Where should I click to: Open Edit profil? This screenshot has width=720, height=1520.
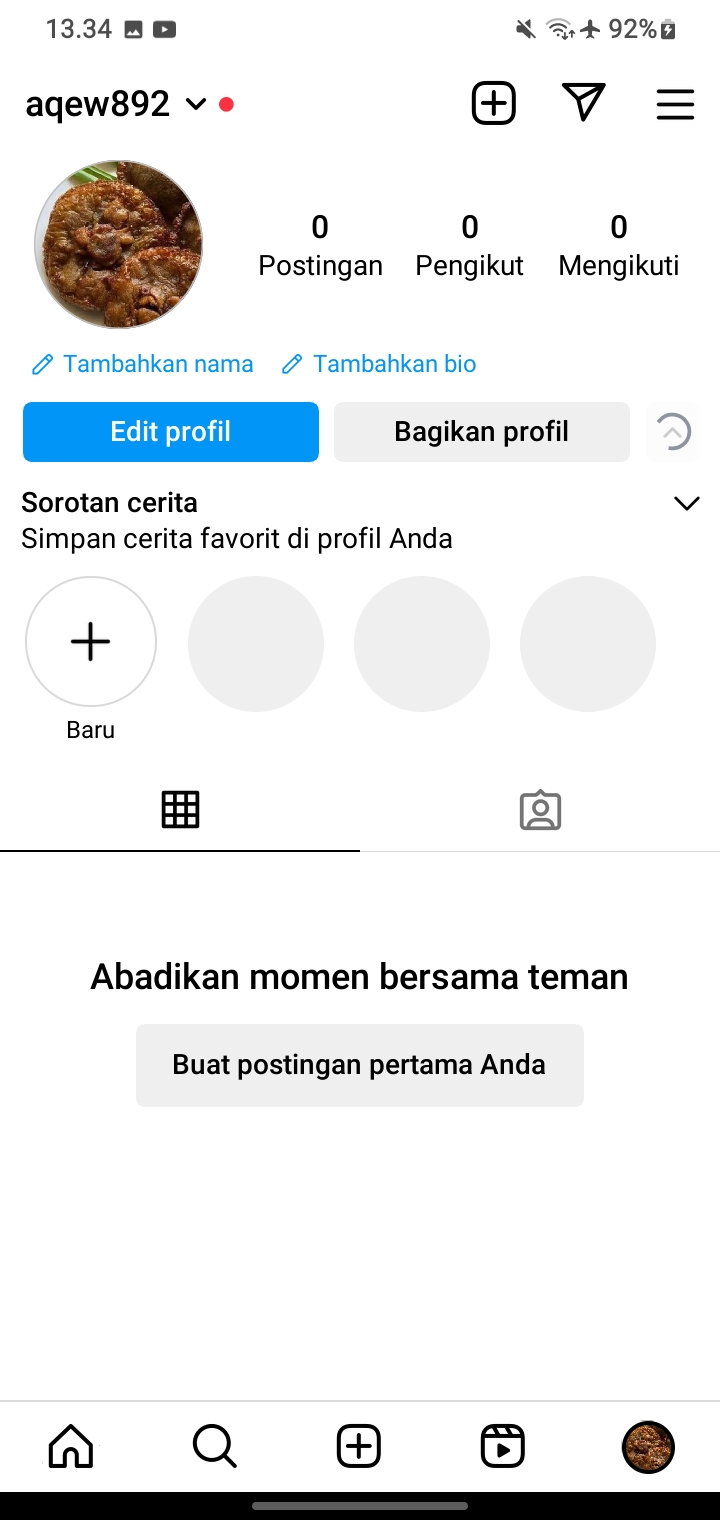click(x=171, y=432)
